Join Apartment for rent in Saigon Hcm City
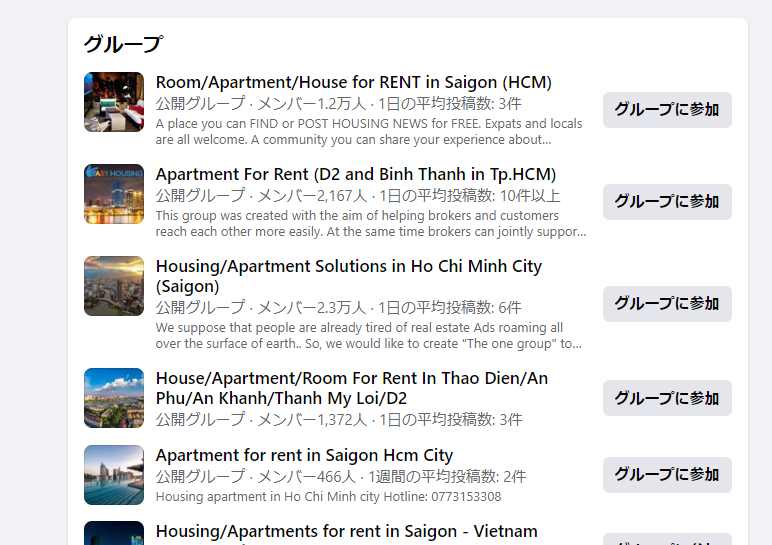Image resolution: width=772 pixels, height=545 pixels. coord(667,475)
